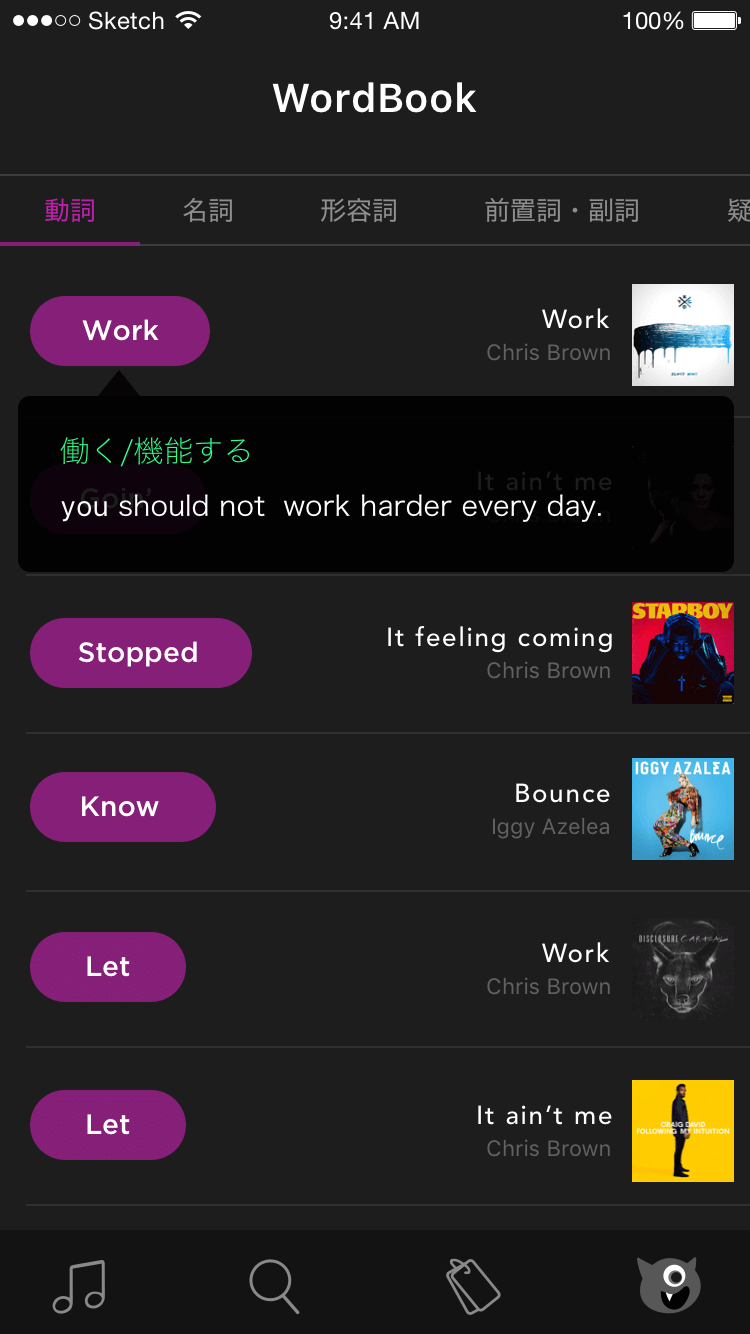
Task: Open the Iggy Azalea Bounce album cover
Action: 682,808
